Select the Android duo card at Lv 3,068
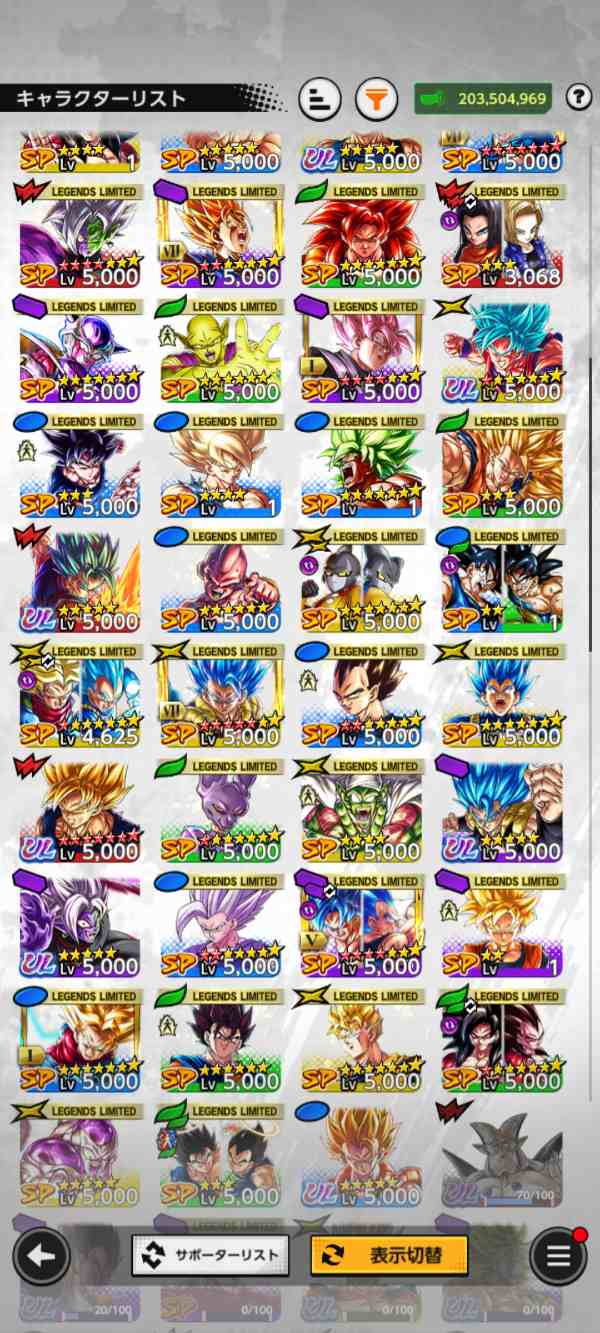Image resolution: width=600 pixels, height=1333 pixels. (502, 237)
